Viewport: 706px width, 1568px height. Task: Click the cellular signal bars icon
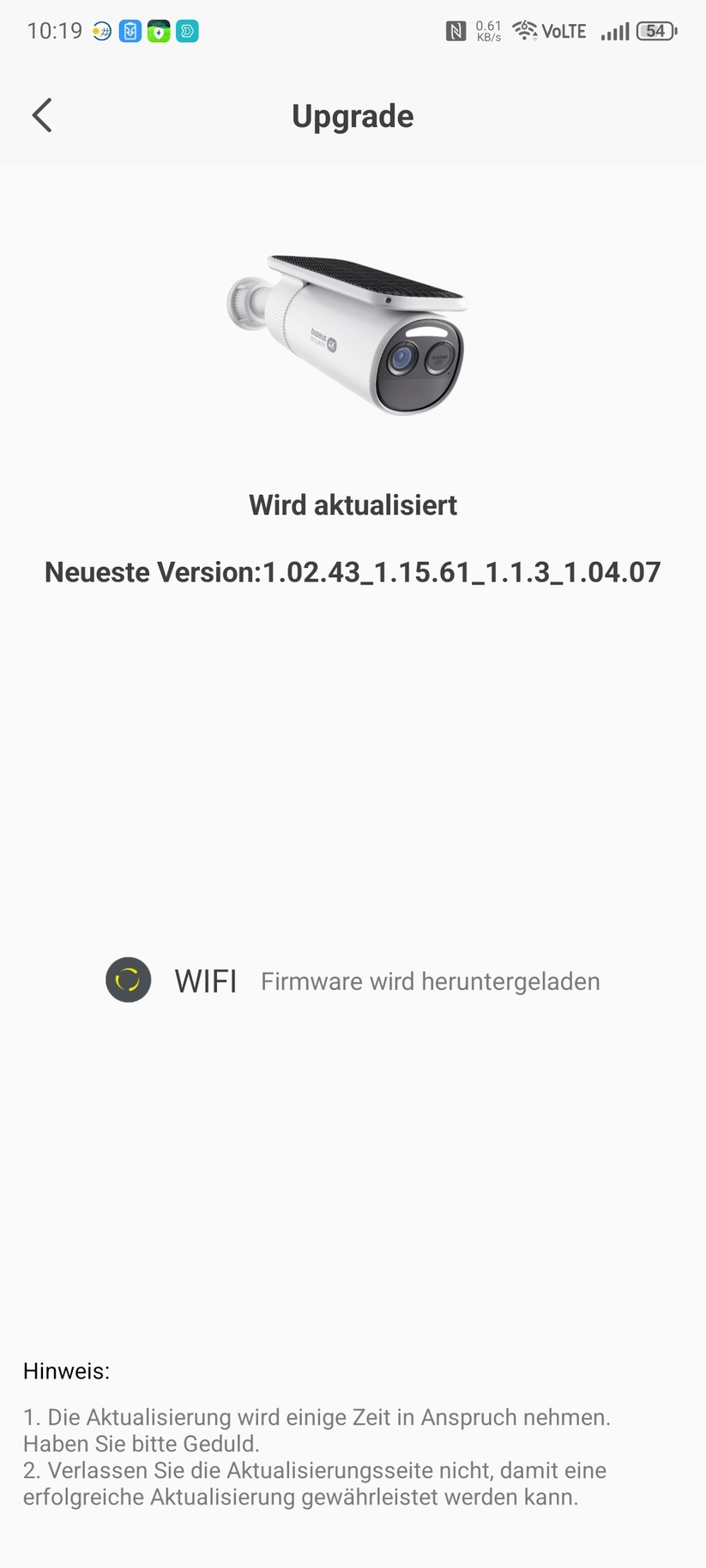coord(614,31)
